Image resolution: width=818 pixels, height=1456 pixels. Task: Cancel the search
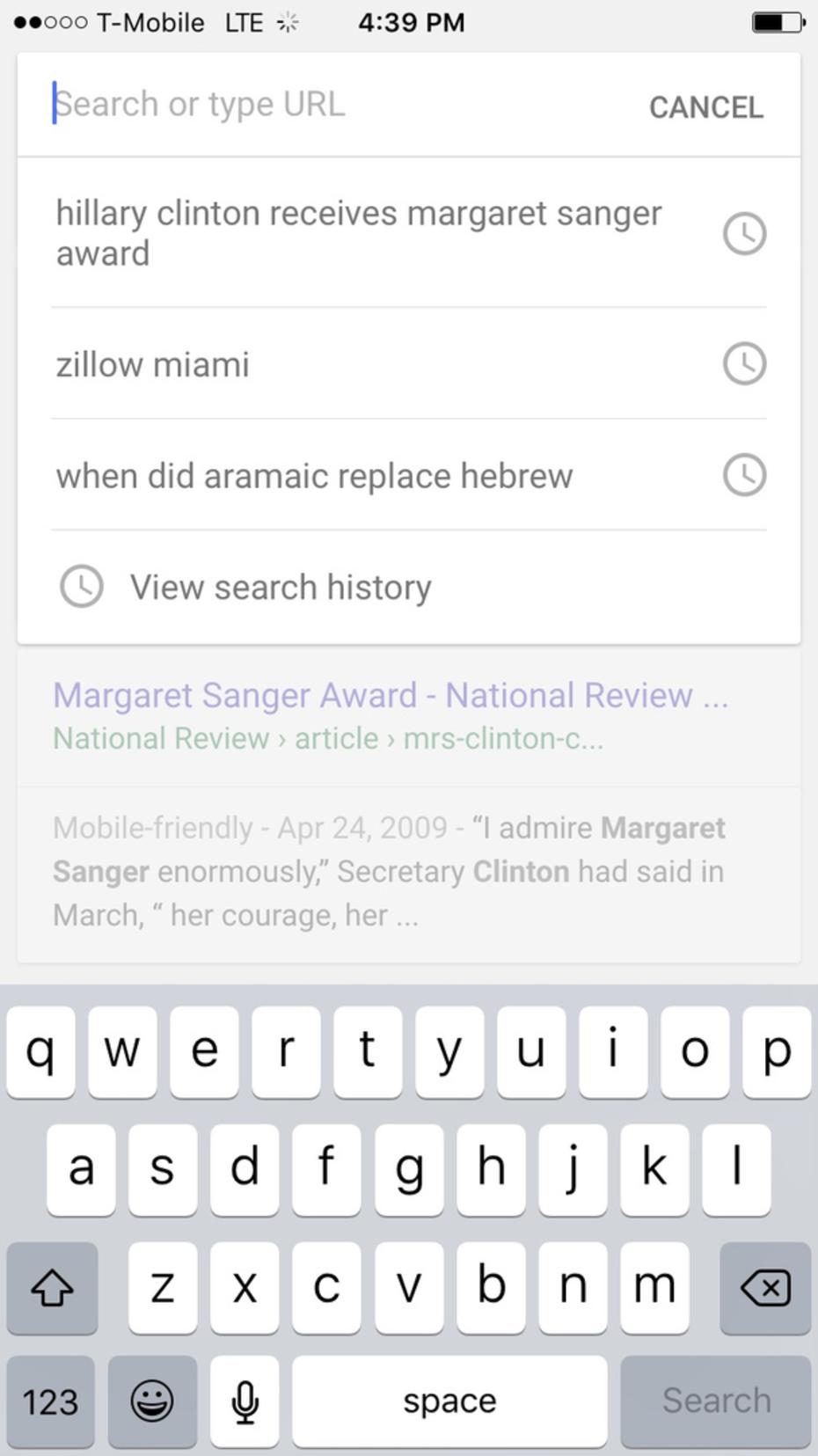point(706,107)
